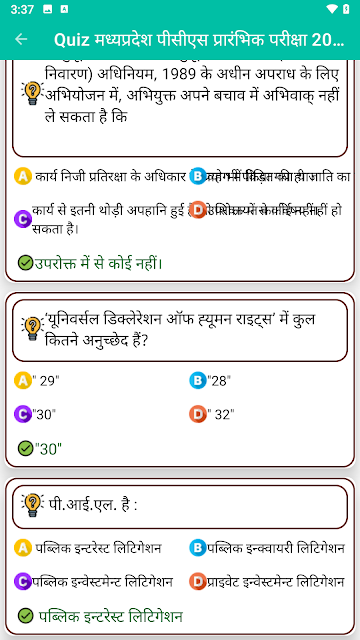This screenshot has height=640, width=360.
Task: Pick option C पब्लिक इन्वेस्टमेन्ट लिटिगेशन
Action: pos(93,581)
